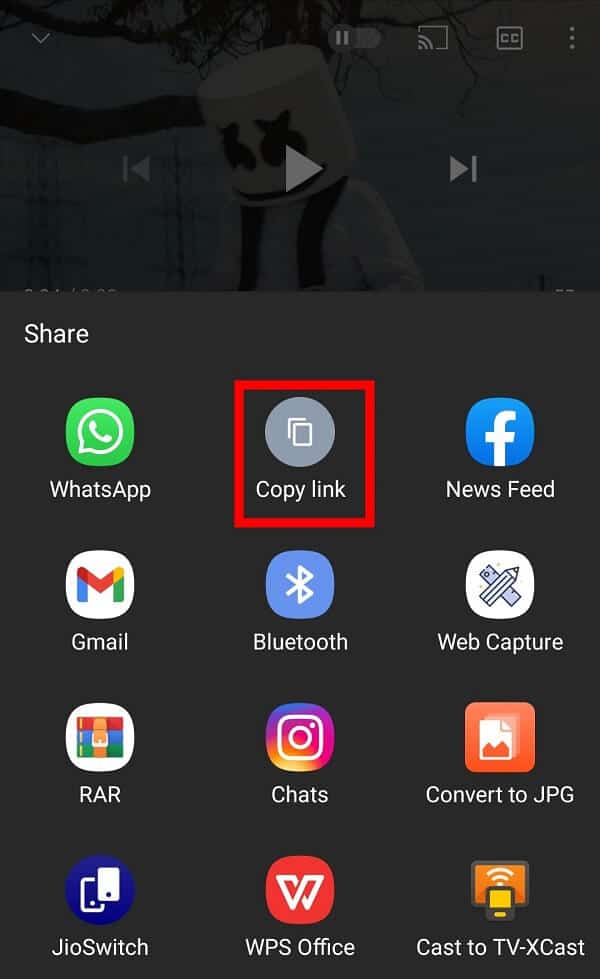Skip to the next video

coord(462,169)
